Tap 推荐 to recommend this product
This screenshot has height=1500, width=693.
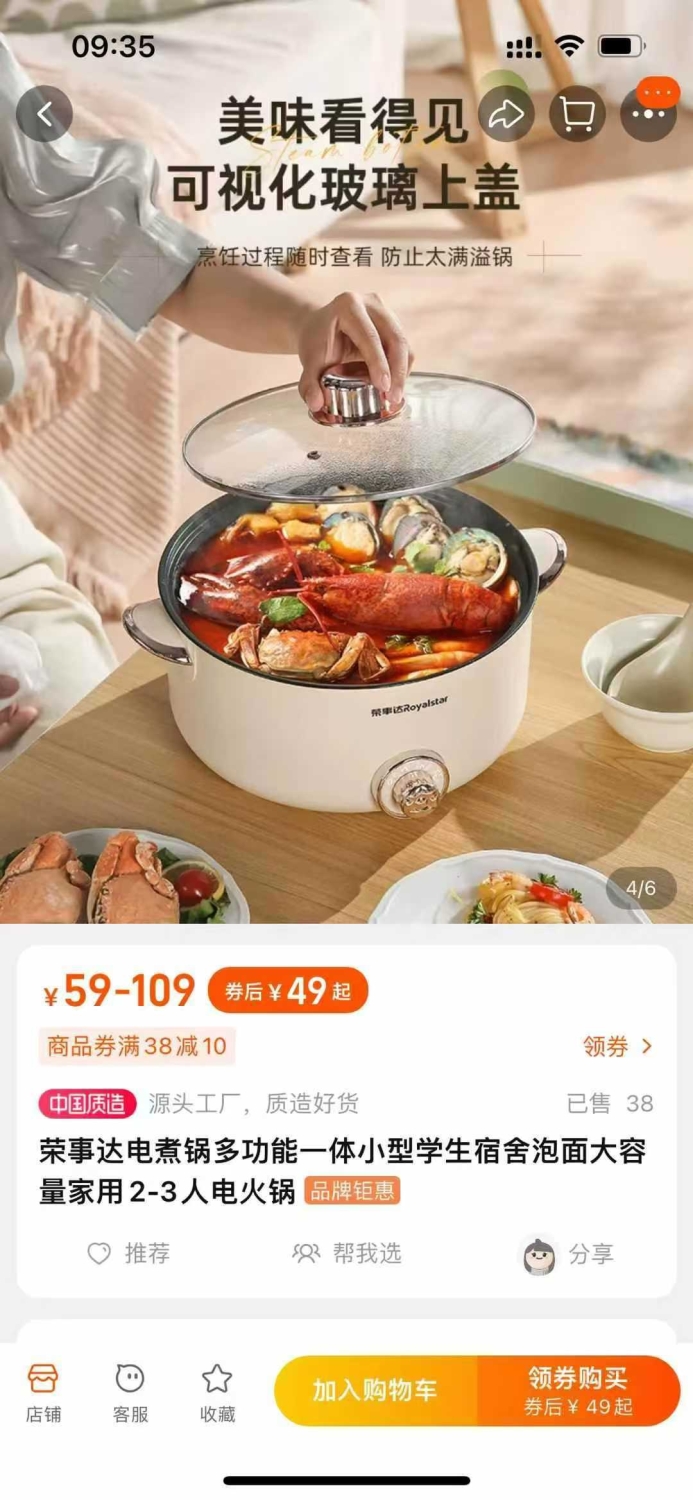pos(129,1253)
